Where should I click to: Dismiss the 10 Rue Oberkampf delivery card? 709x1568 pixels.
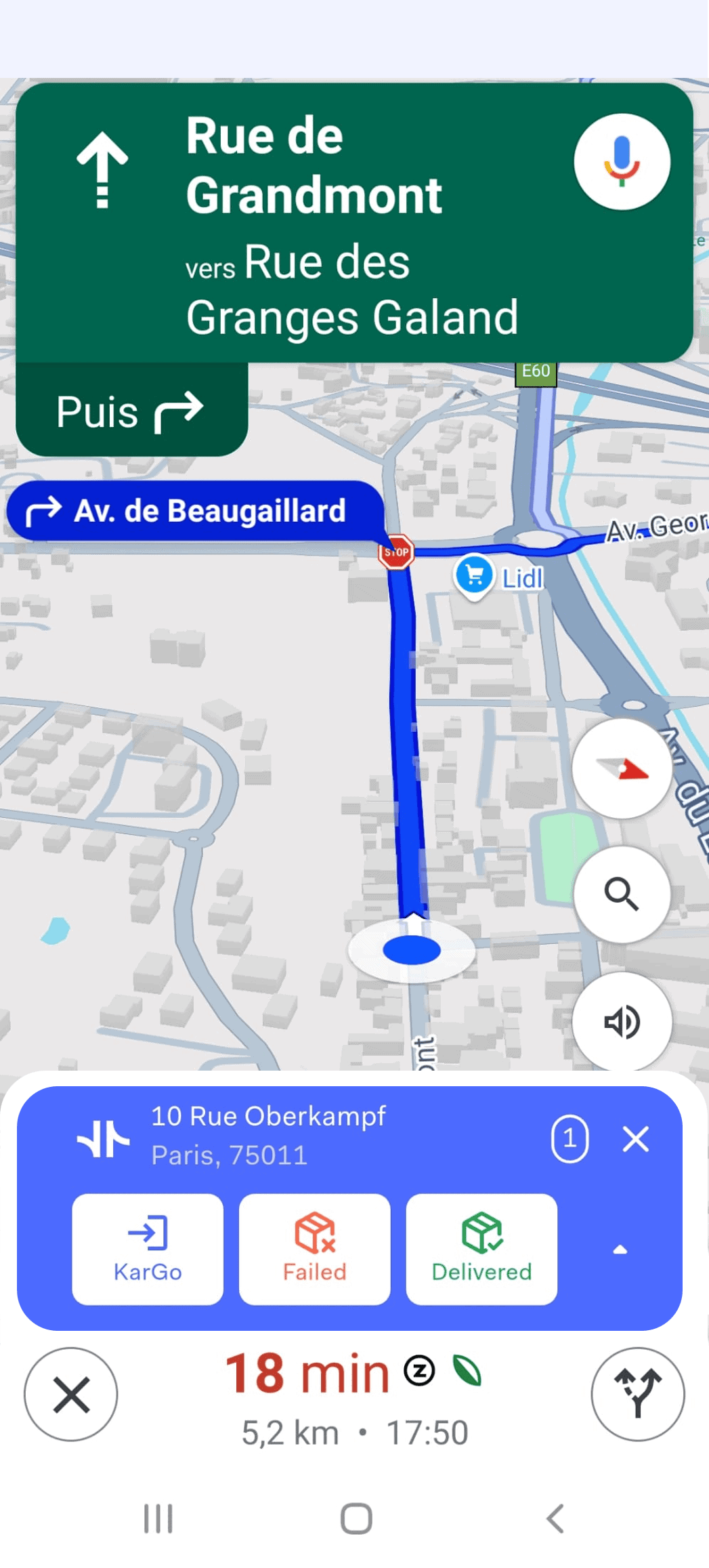coord(635,1140)
